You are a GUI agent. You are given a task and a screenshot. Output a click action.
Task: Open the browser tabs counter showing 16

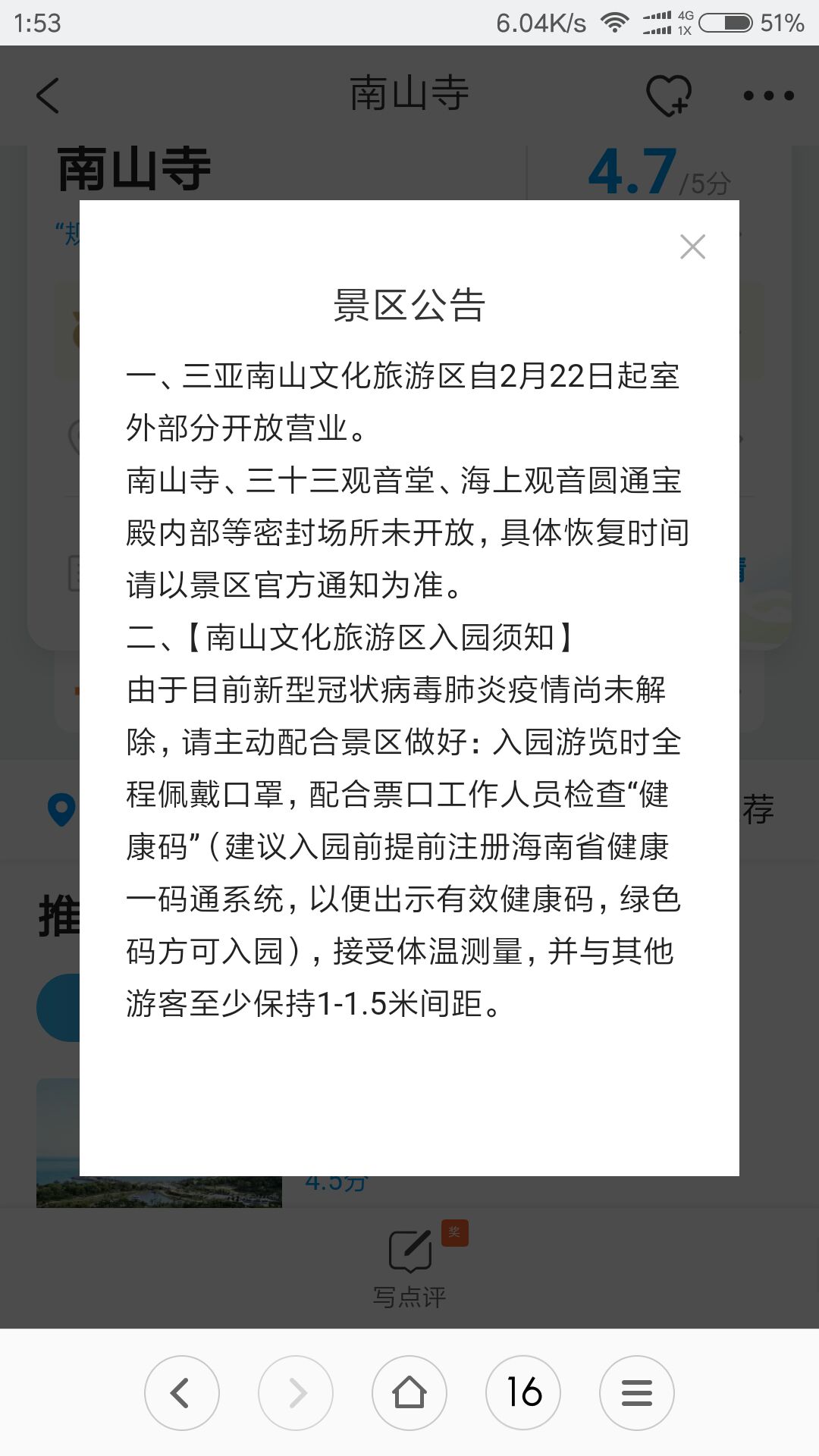point(523,1393)
